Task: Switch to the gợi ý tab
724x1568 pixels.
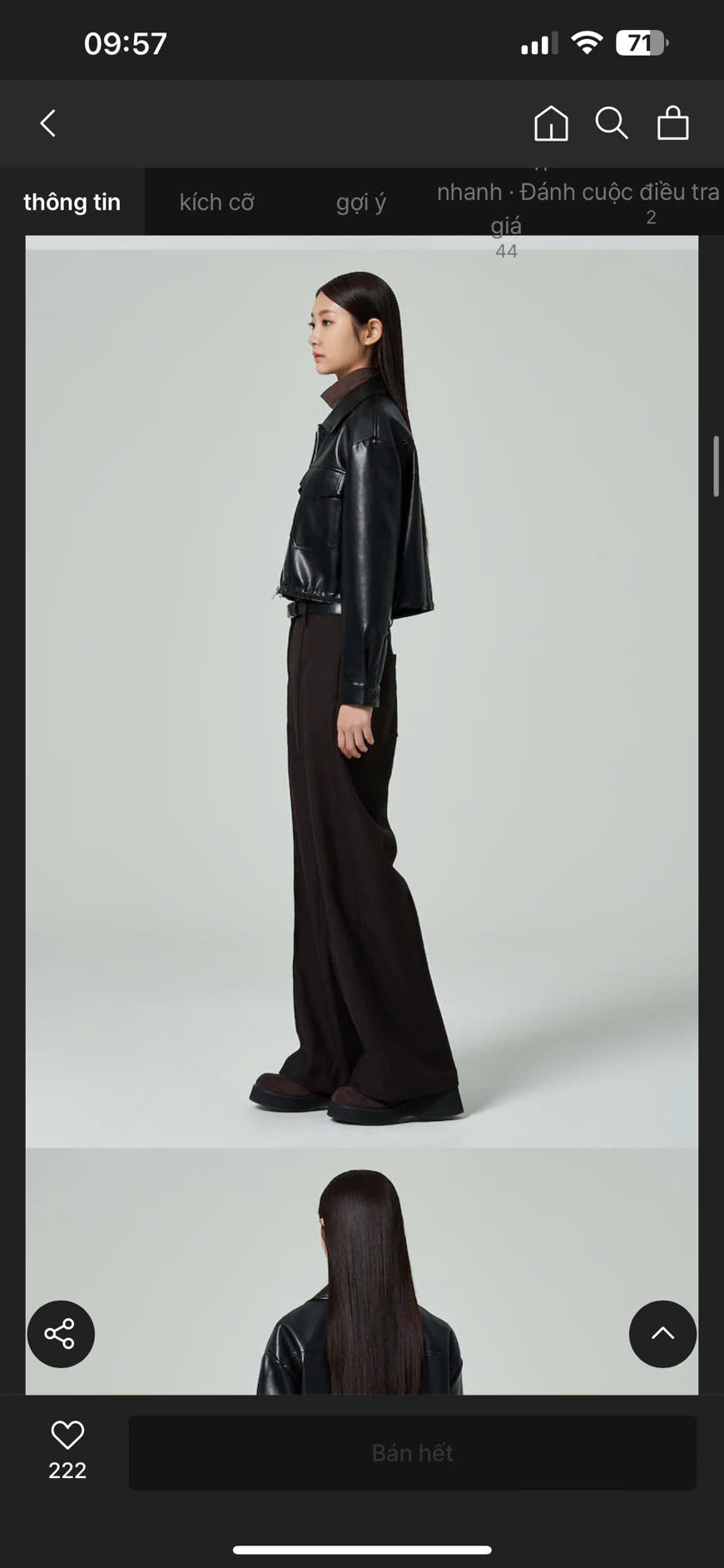Action: (361, 202)
